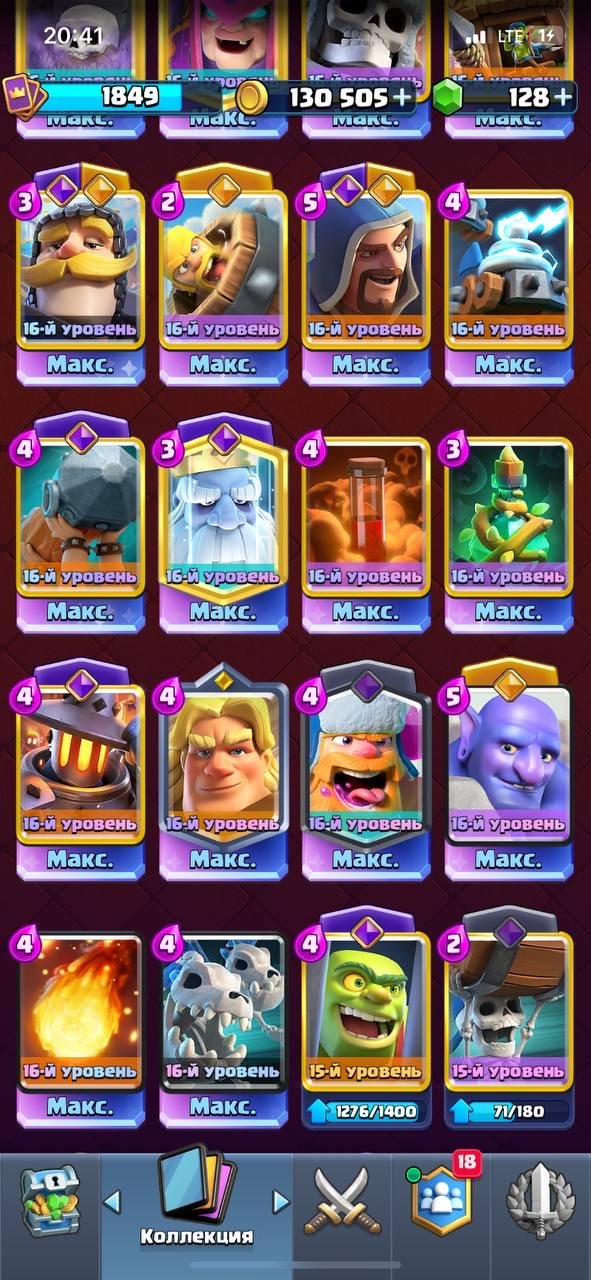This screenshot has width=591, height=1280.
Task: Open the Bowler card
Action: [509, 771]
